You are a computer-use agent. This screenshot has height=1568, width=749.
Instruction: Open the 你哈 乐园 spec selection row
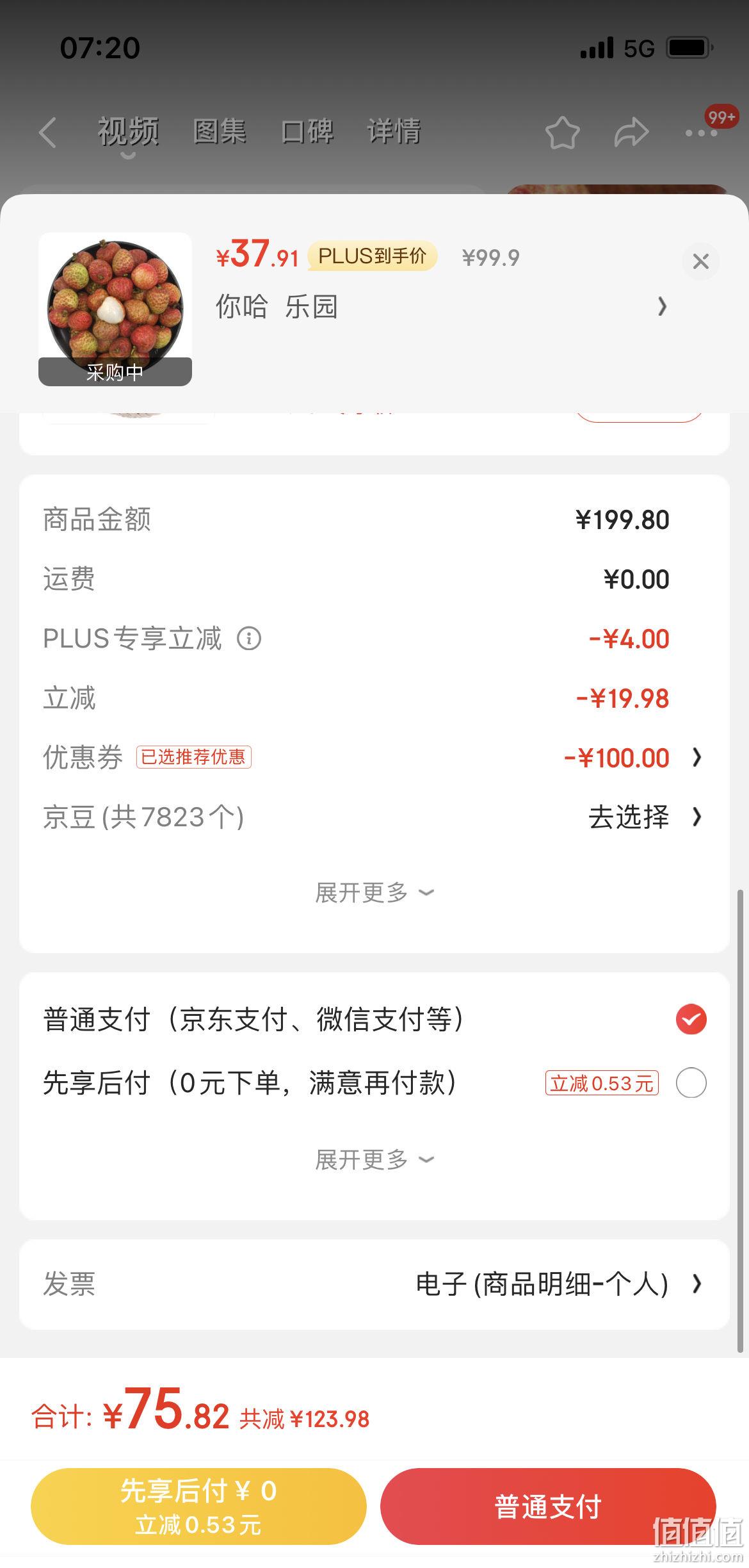(442, 307)
